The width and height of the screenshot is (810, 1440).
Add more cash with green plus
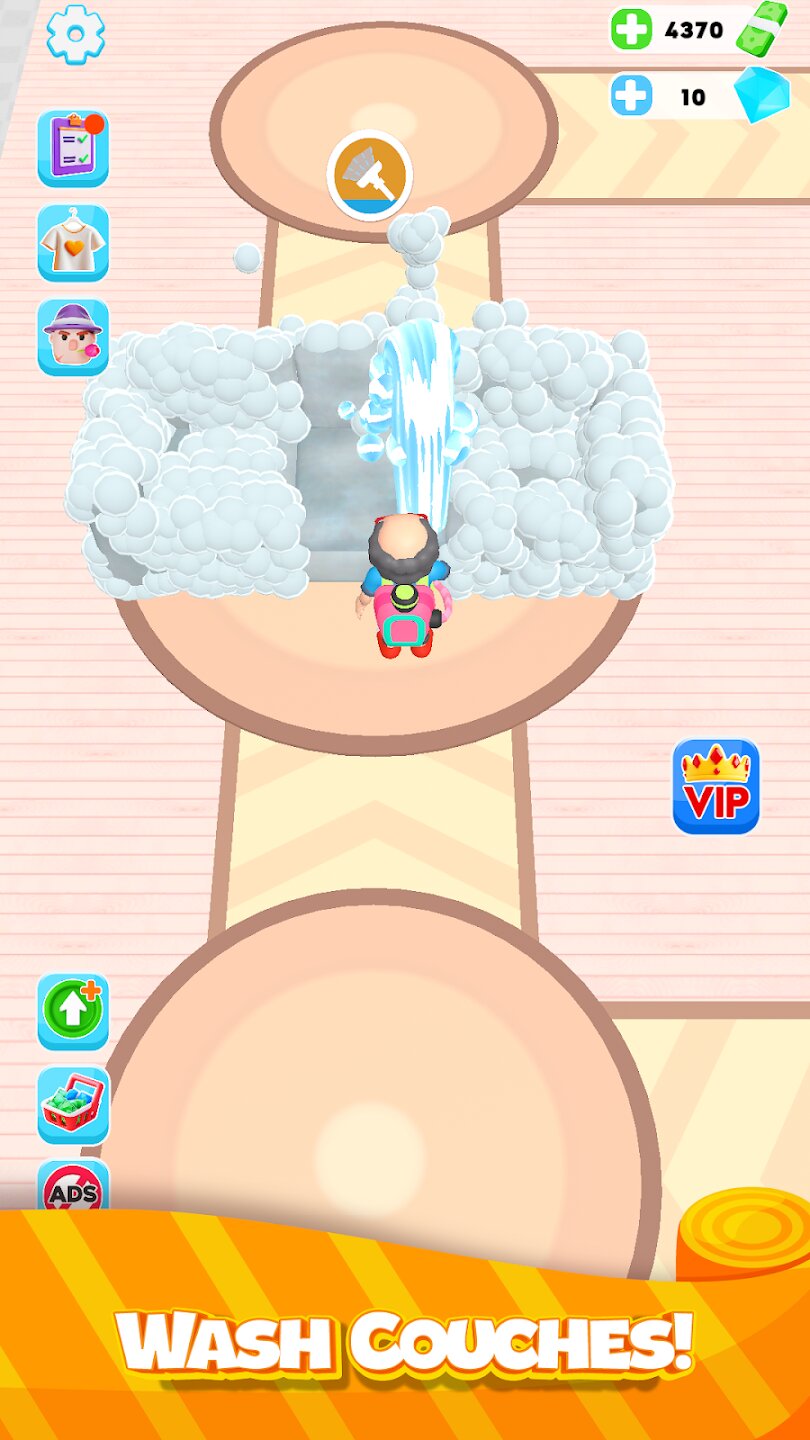(631, 30)
